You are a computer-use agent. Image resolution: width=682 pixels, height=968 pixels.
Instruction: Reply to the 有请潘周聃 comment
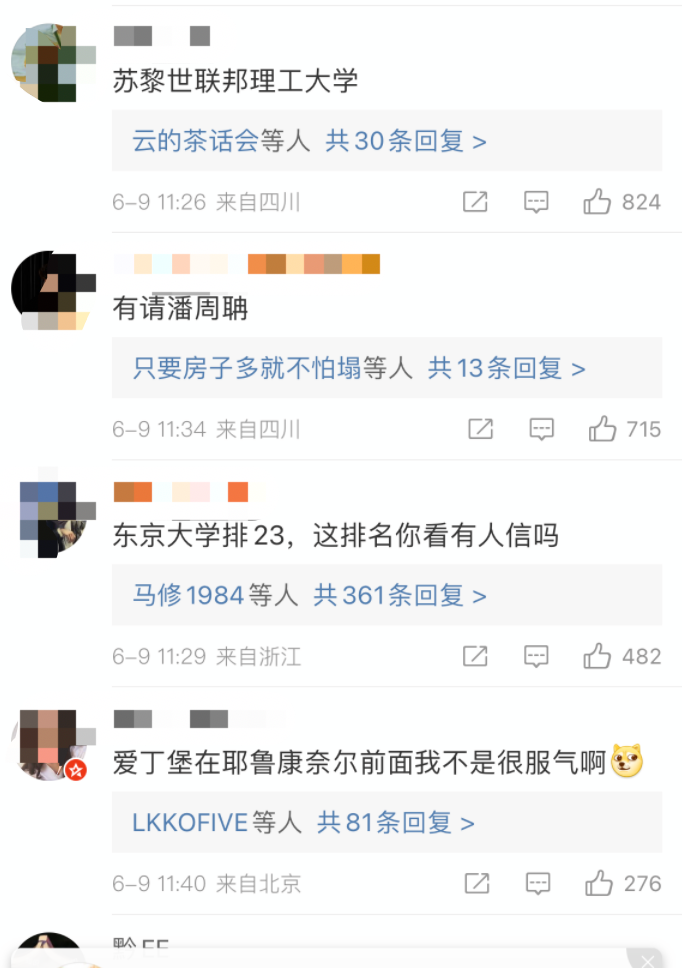[x=542, y=429]
